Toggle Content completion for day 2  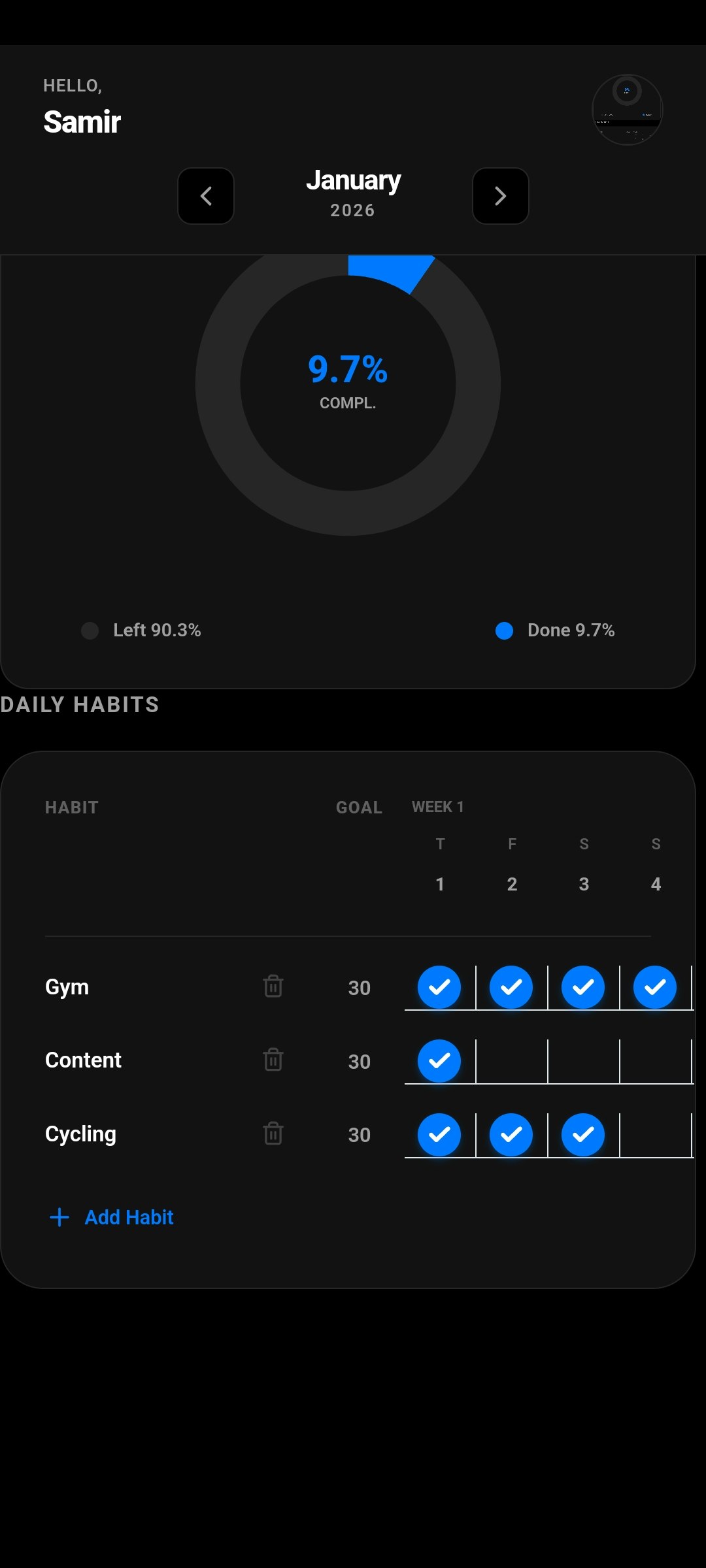coord(512,1061)
